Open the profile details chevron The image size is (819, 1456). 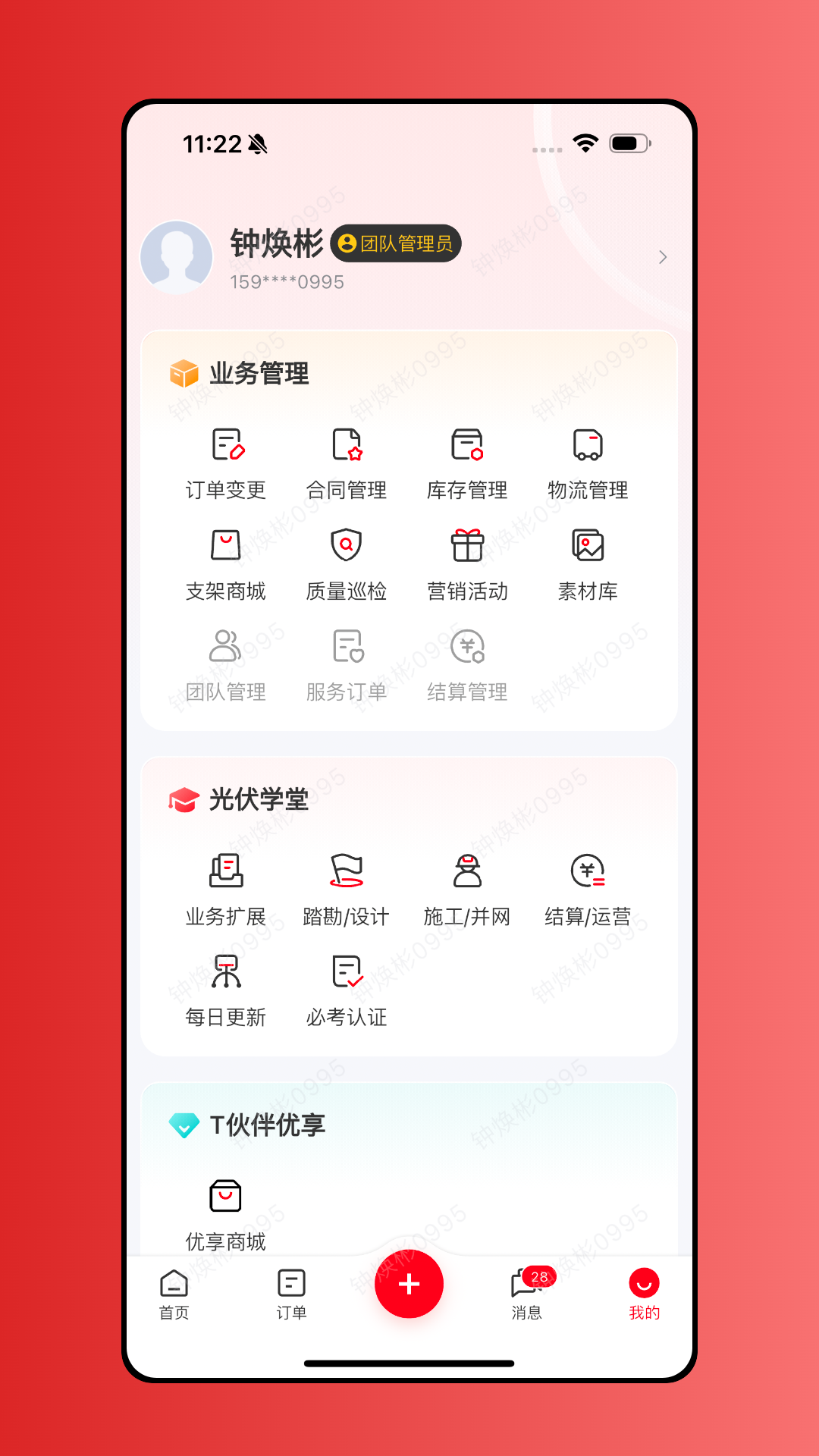663,257
